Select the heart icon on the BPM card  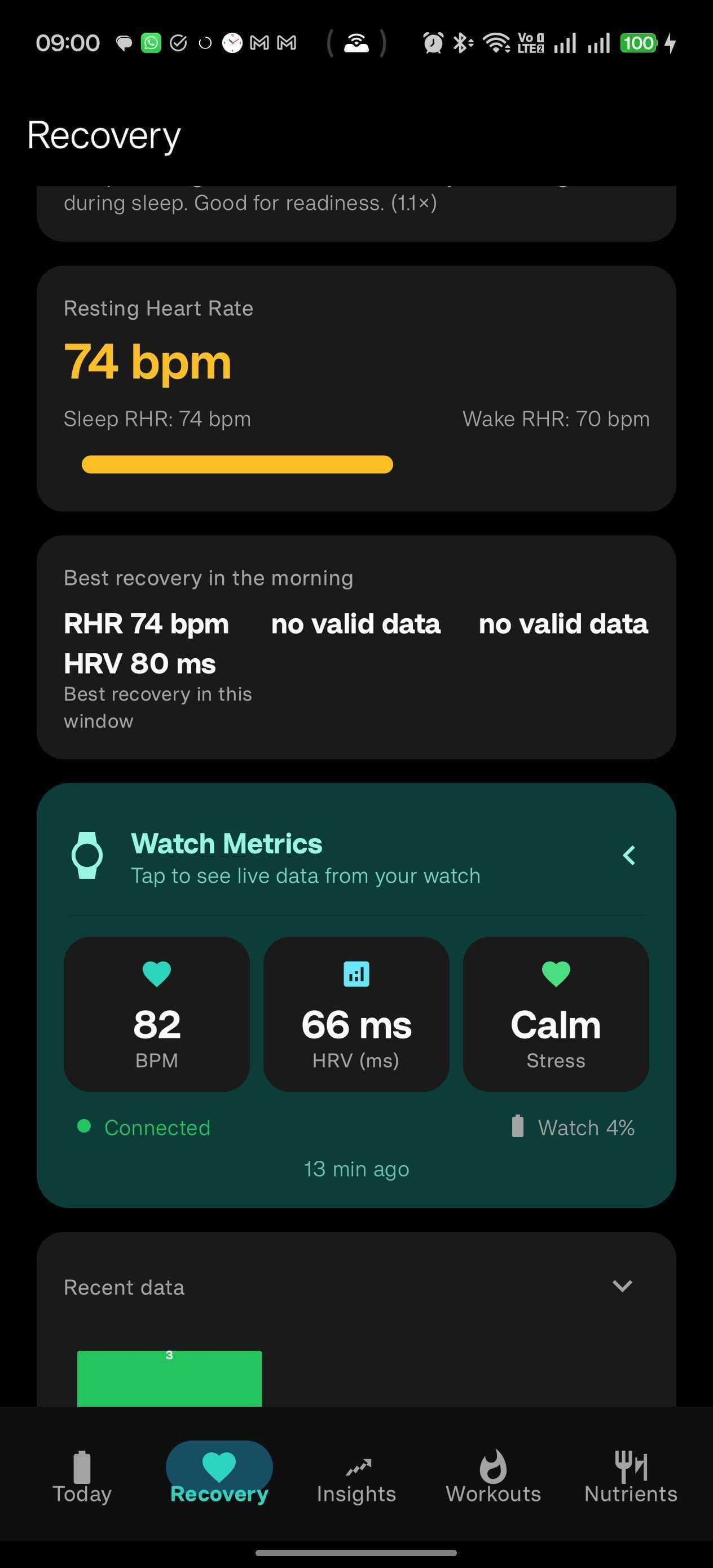157,973
